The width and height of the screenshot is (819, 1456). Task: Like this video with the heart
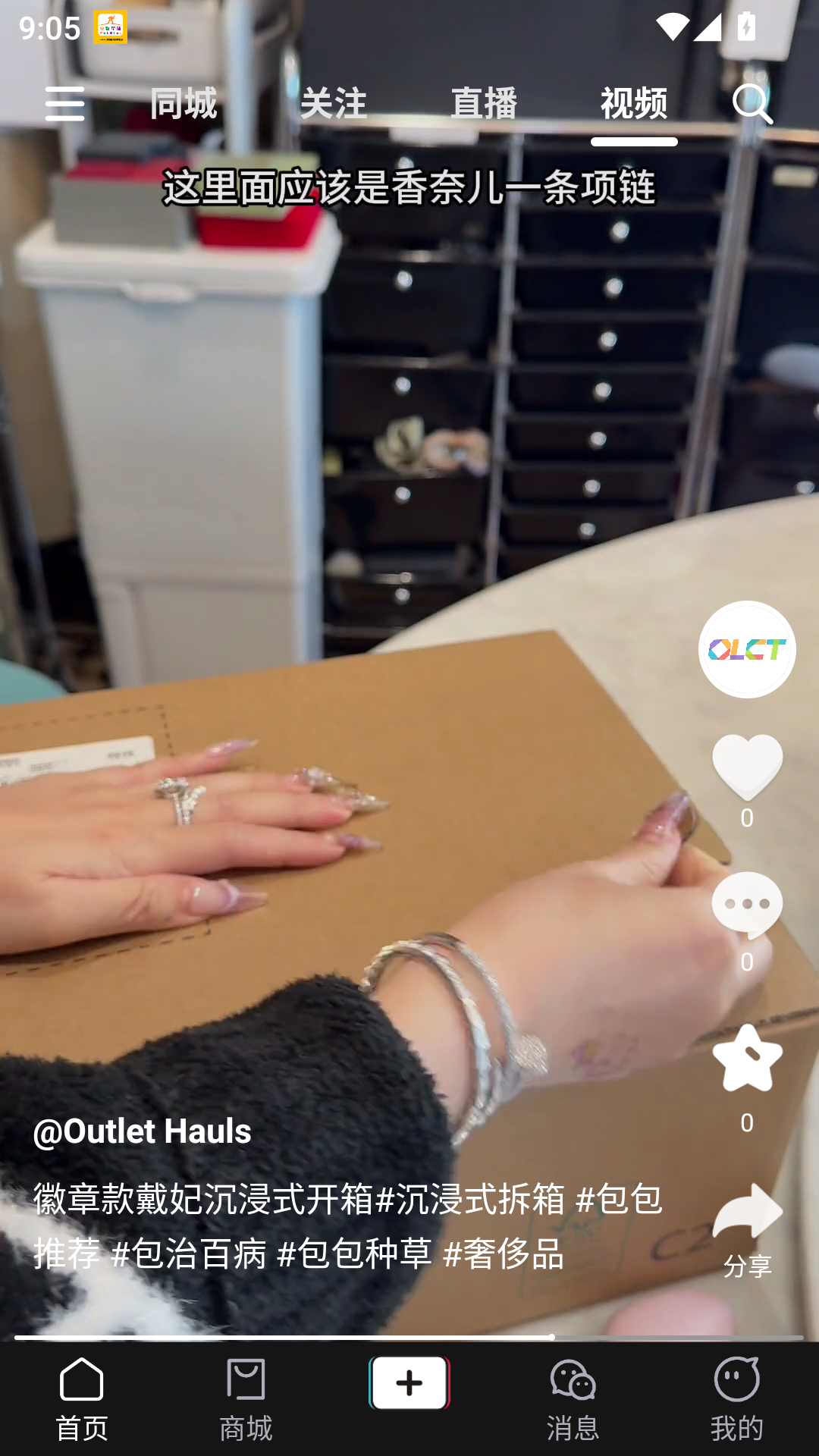click(x=747, y=767)
